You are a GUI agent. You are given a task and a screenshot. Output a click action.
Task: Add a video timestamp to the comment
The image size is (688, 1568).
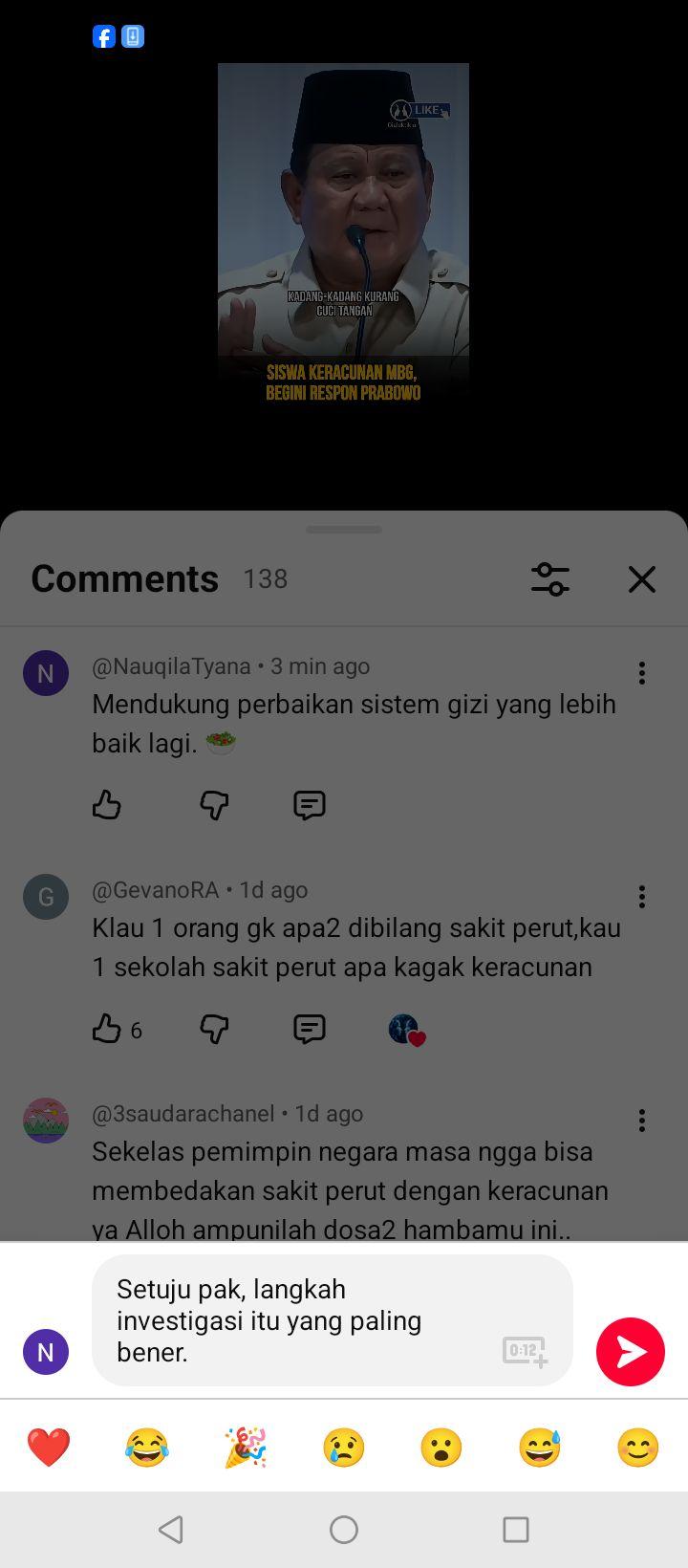pos(525,1351)
